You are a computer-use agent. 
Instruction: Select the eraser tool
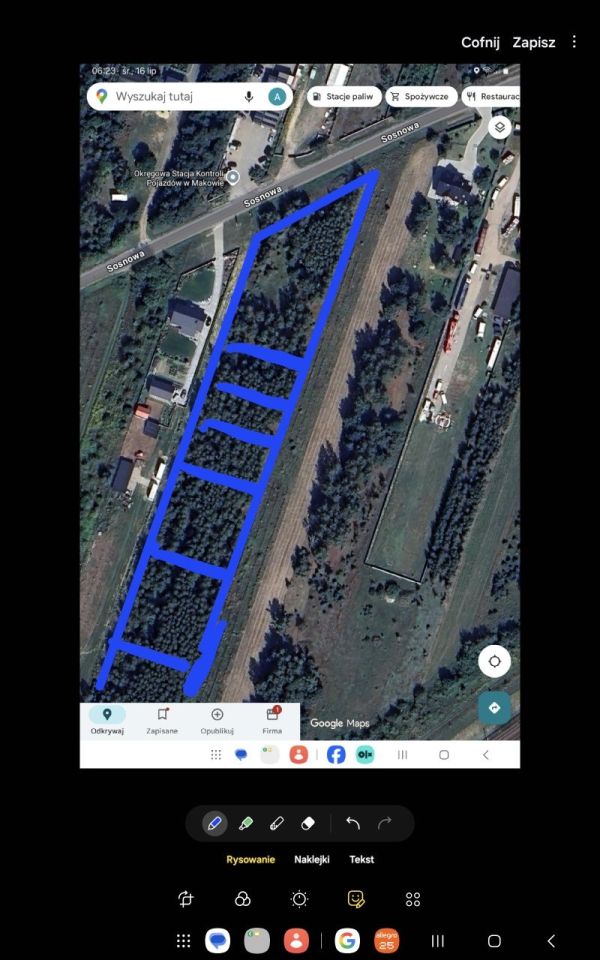pyautogui.click(x=308, y=824)
